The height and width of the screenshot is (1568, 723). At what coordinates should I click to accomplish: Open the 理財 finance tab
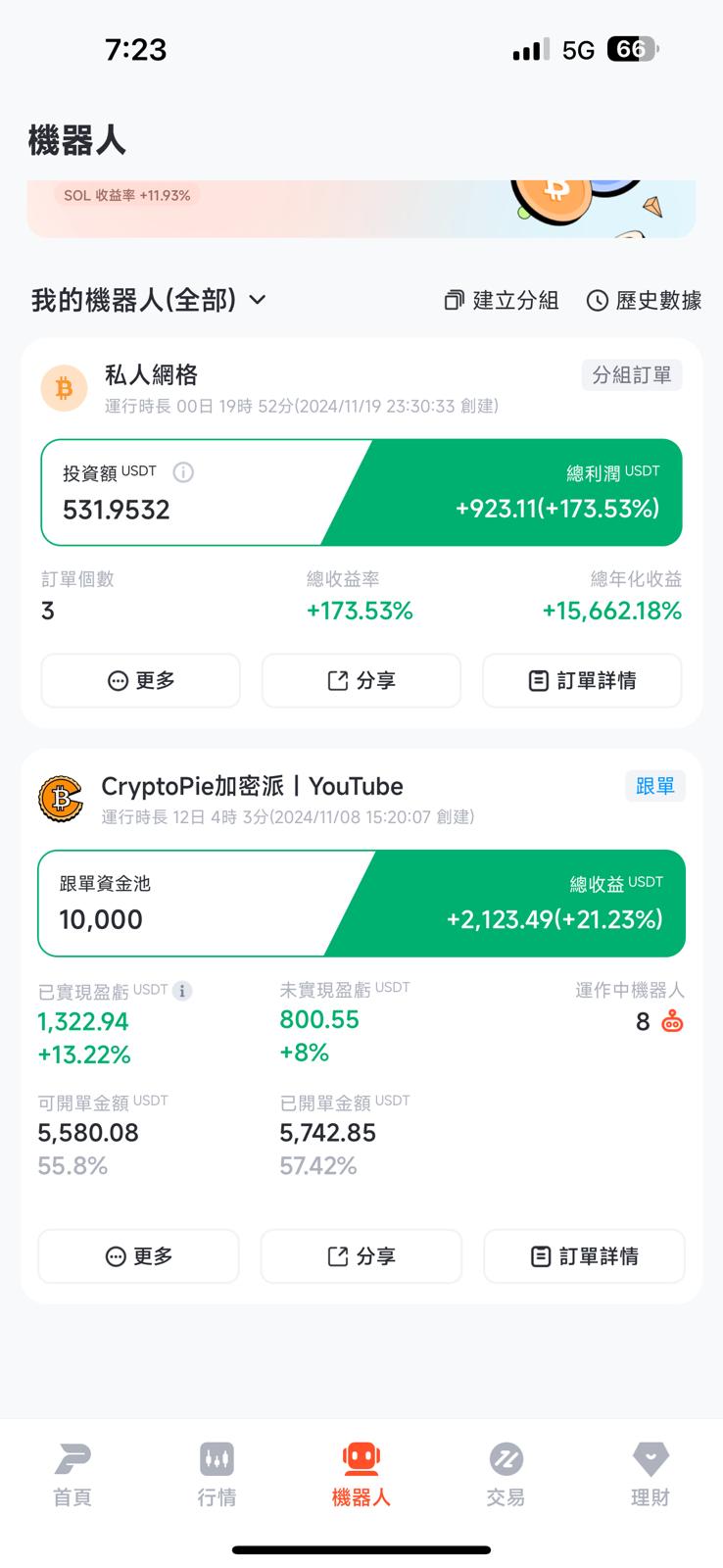click(651, 1474)
